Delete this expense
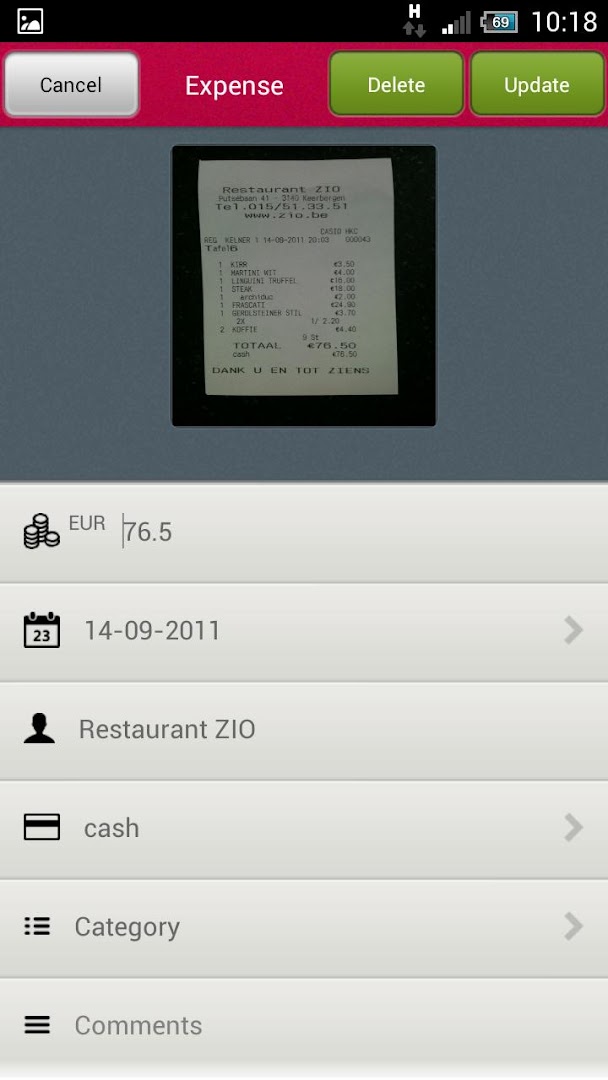 (396, 85)
